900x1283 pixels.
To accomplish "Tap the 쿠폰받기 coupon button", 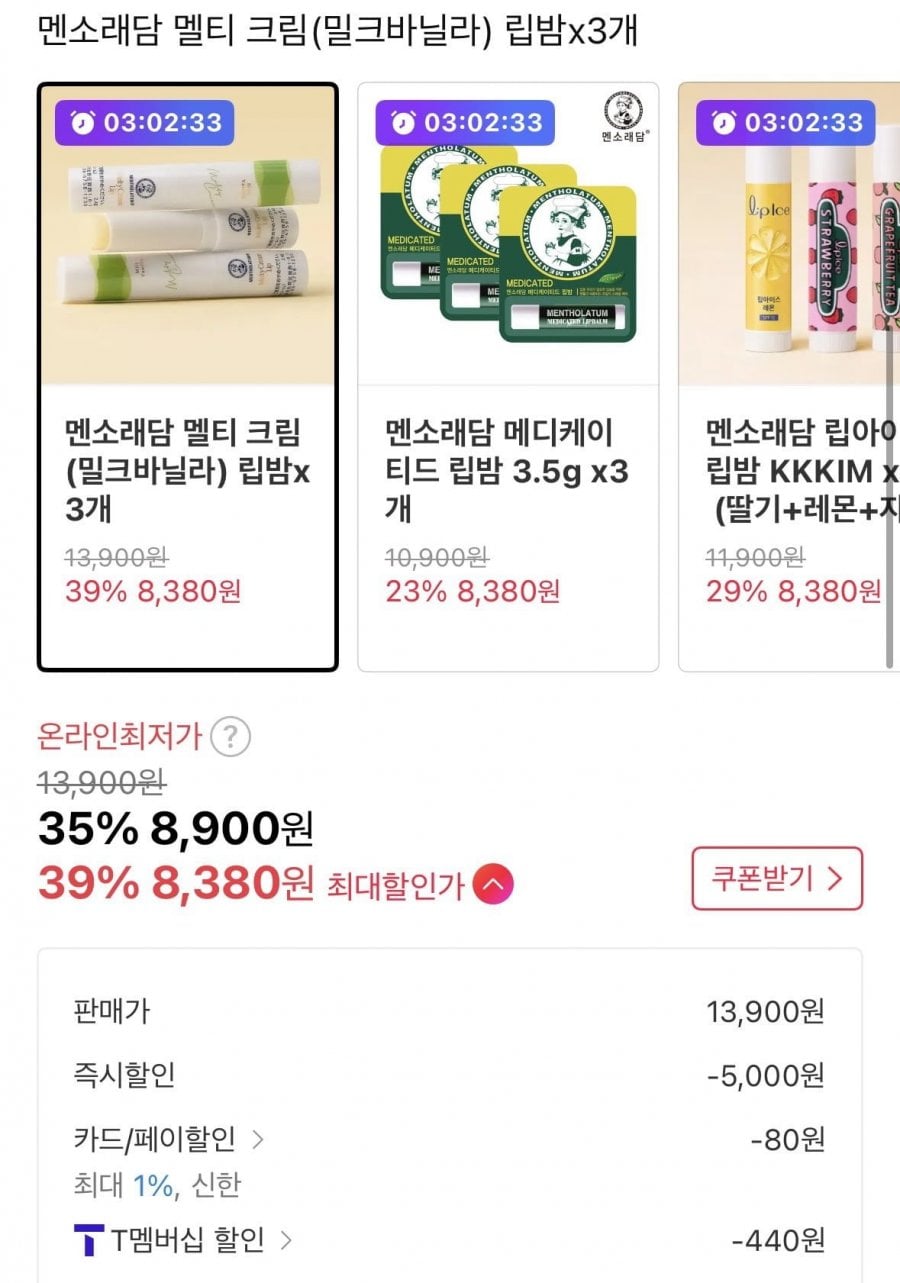I will pos(776,879).
